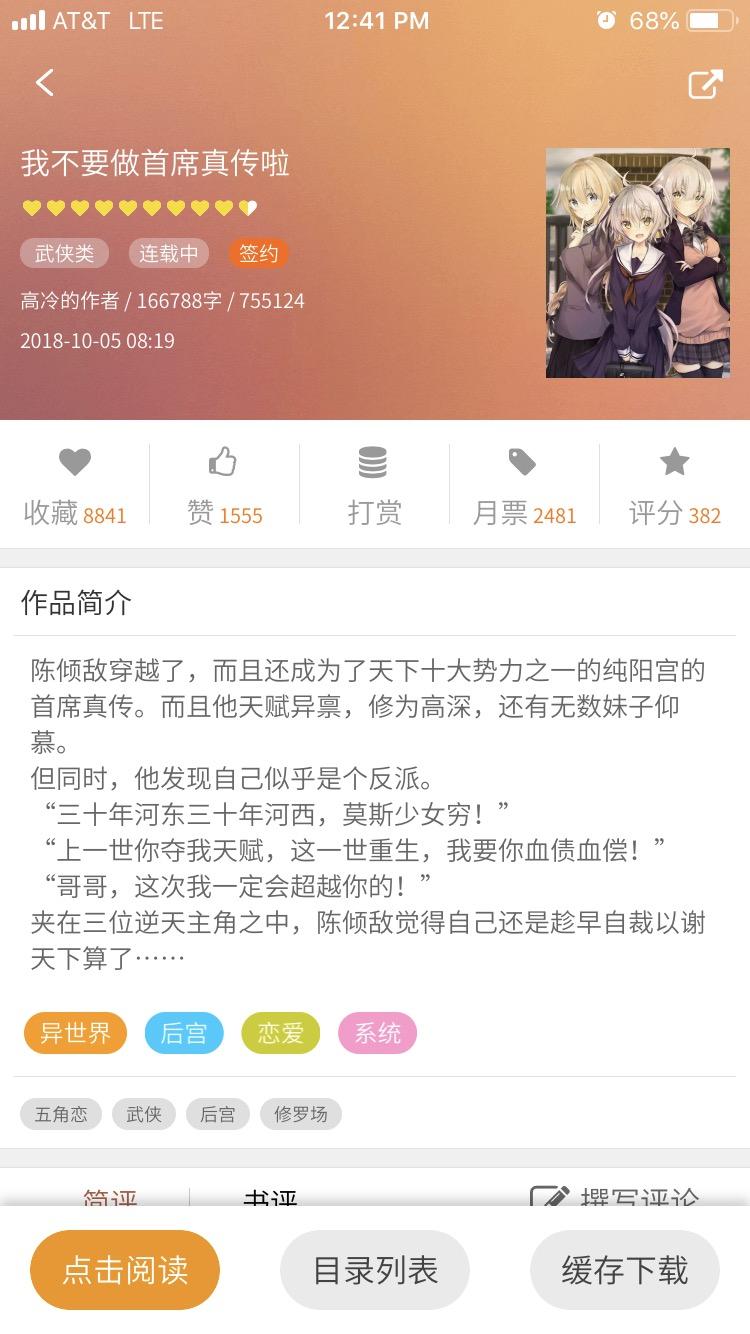Screen dimensions: 750x1334
Task: Select the 异世界 tag chip
Action: [75, 1033]
